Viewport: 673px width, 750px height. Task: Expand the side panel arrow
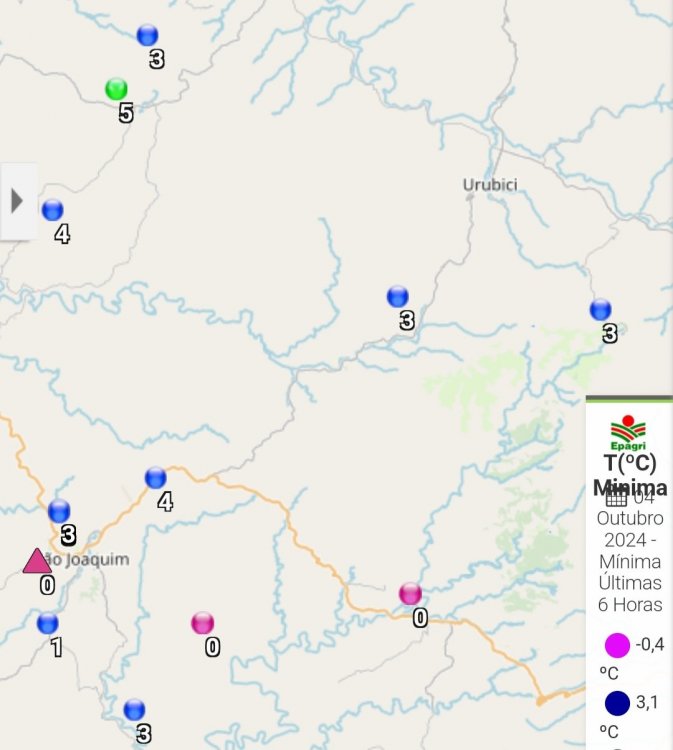tap(17, 201)
